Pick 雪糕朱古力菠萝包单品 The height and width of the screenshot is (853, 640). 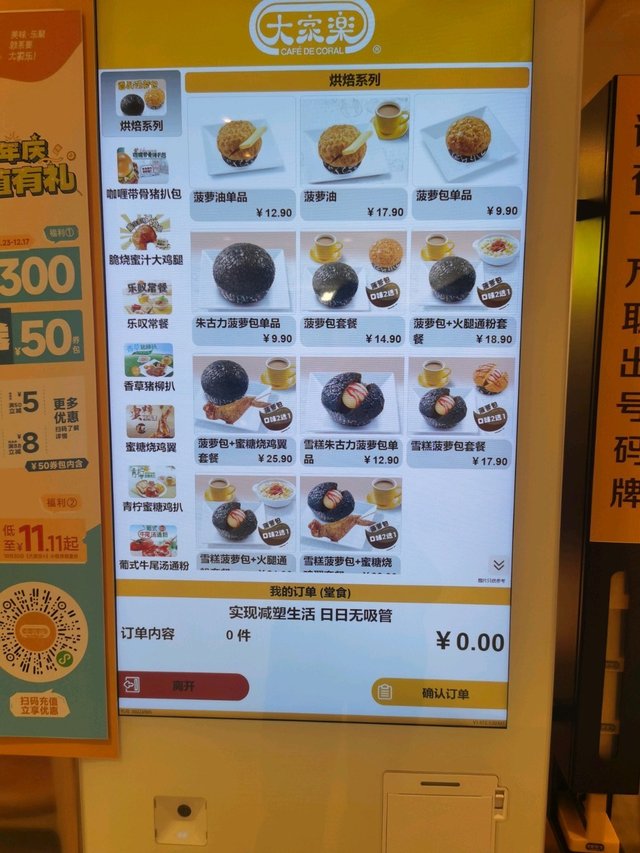354,410
